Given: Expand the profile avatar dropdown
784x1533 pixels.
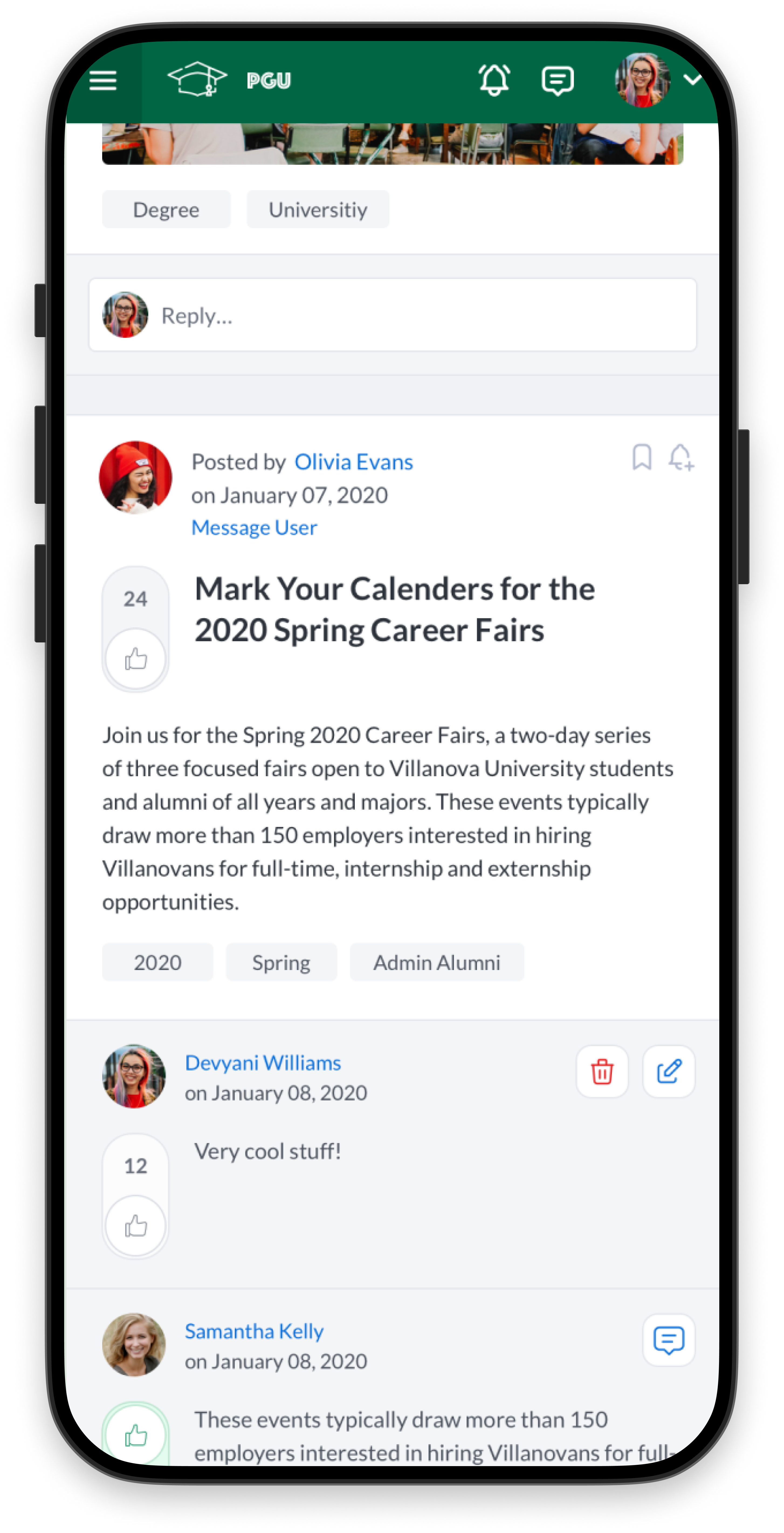Looking at the screenshot, I should point(692,79).
